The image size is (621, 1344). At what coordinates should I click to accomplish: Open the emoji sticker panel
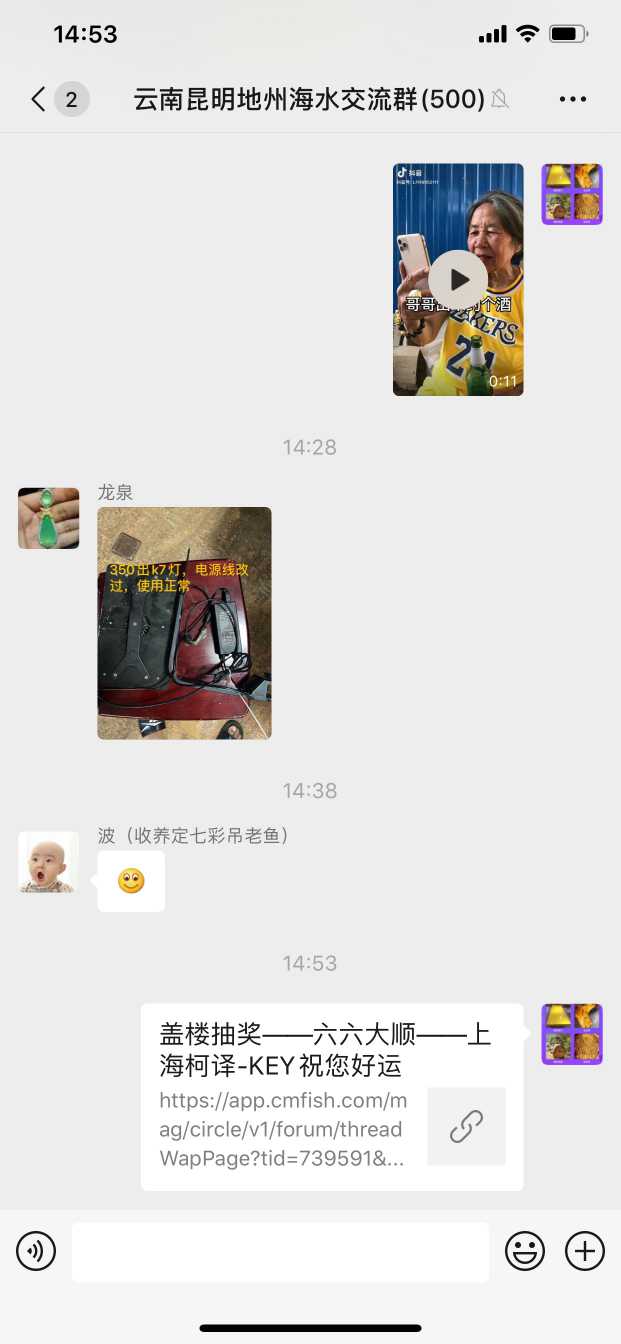pos(524,1251)
